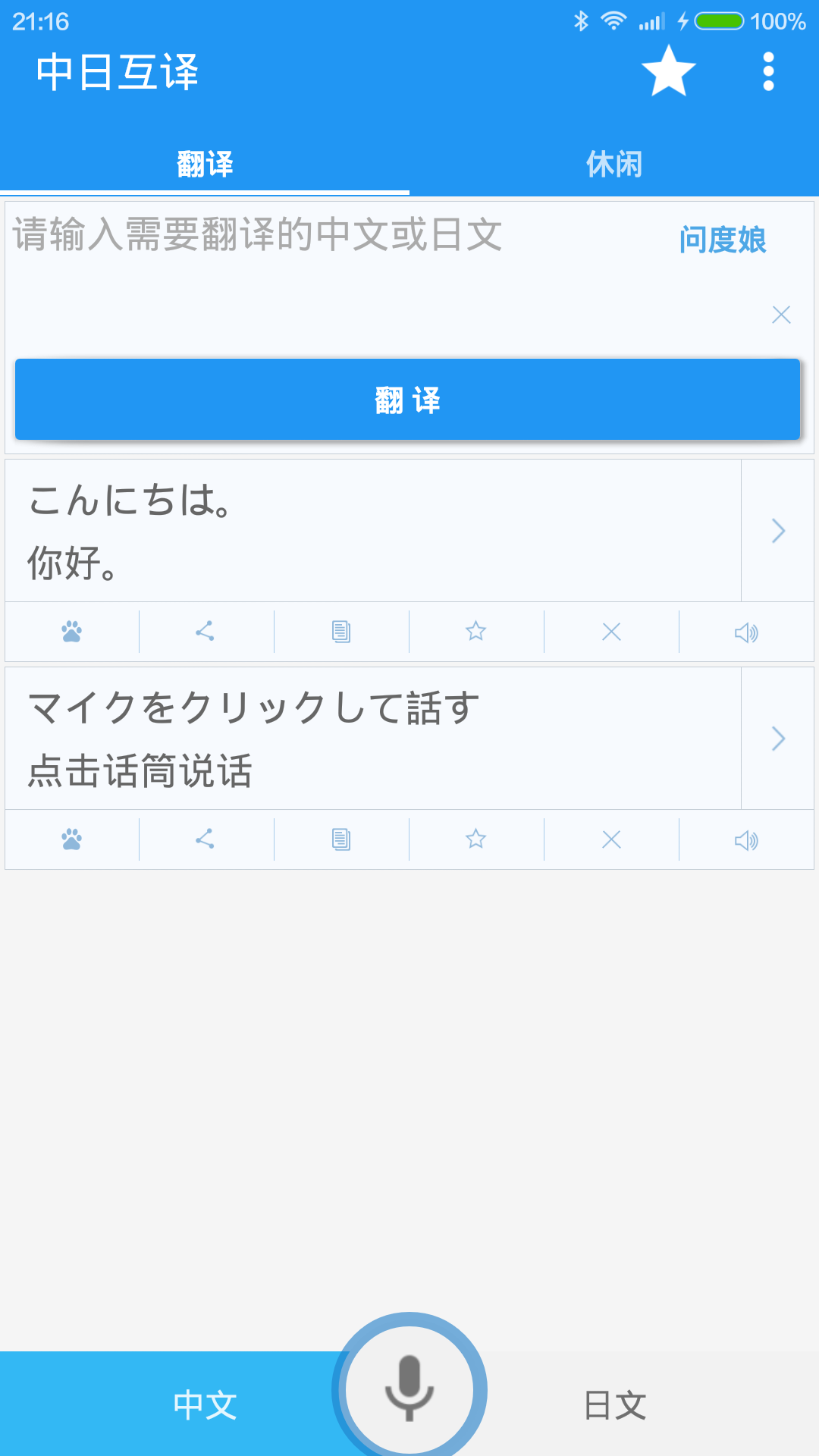The image size is (819, 1456).
Task: Expand details of こんにちは translation
Action: pyautogui.click(x=777, y=531)
